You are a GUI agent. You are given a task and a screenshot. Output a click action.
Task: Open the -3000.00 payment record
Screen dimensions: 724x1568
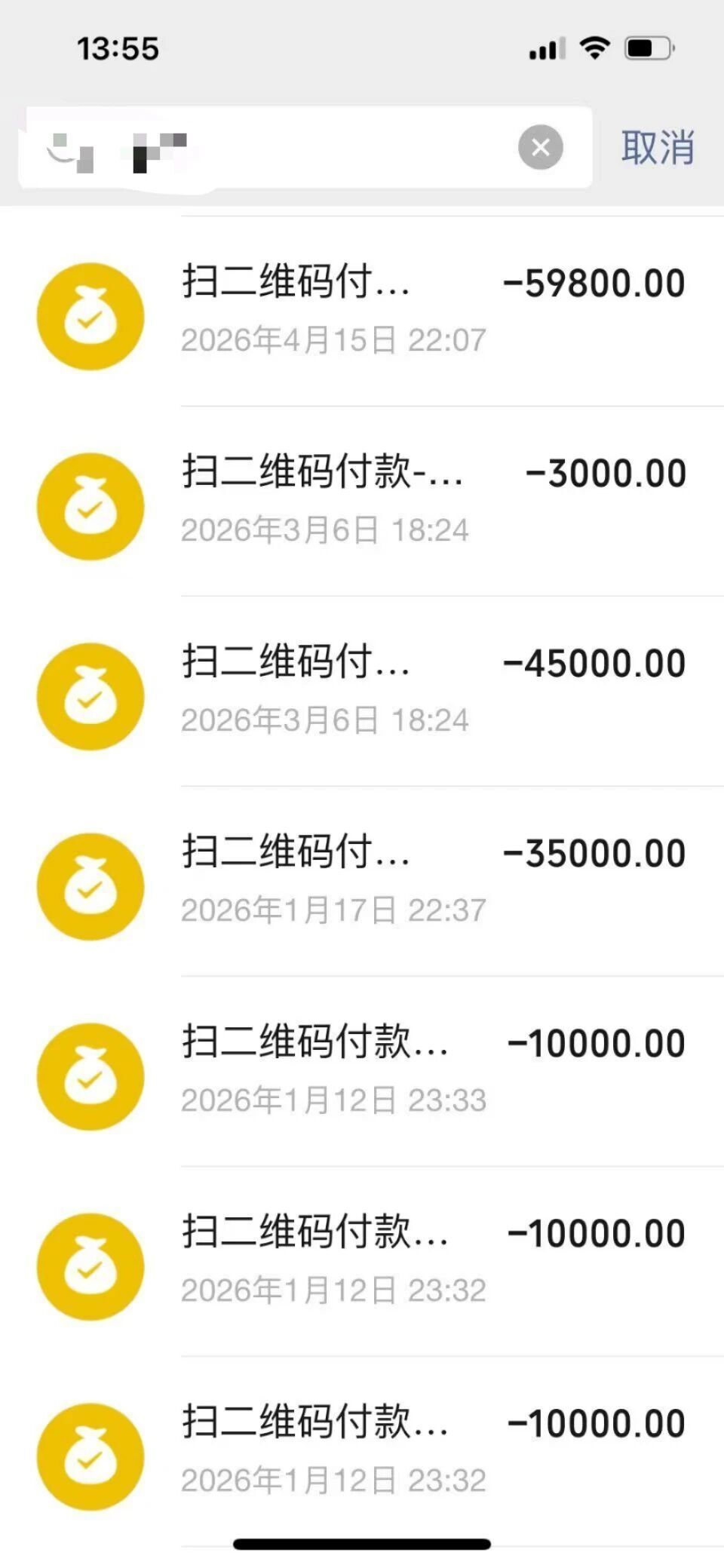(362, 502)
